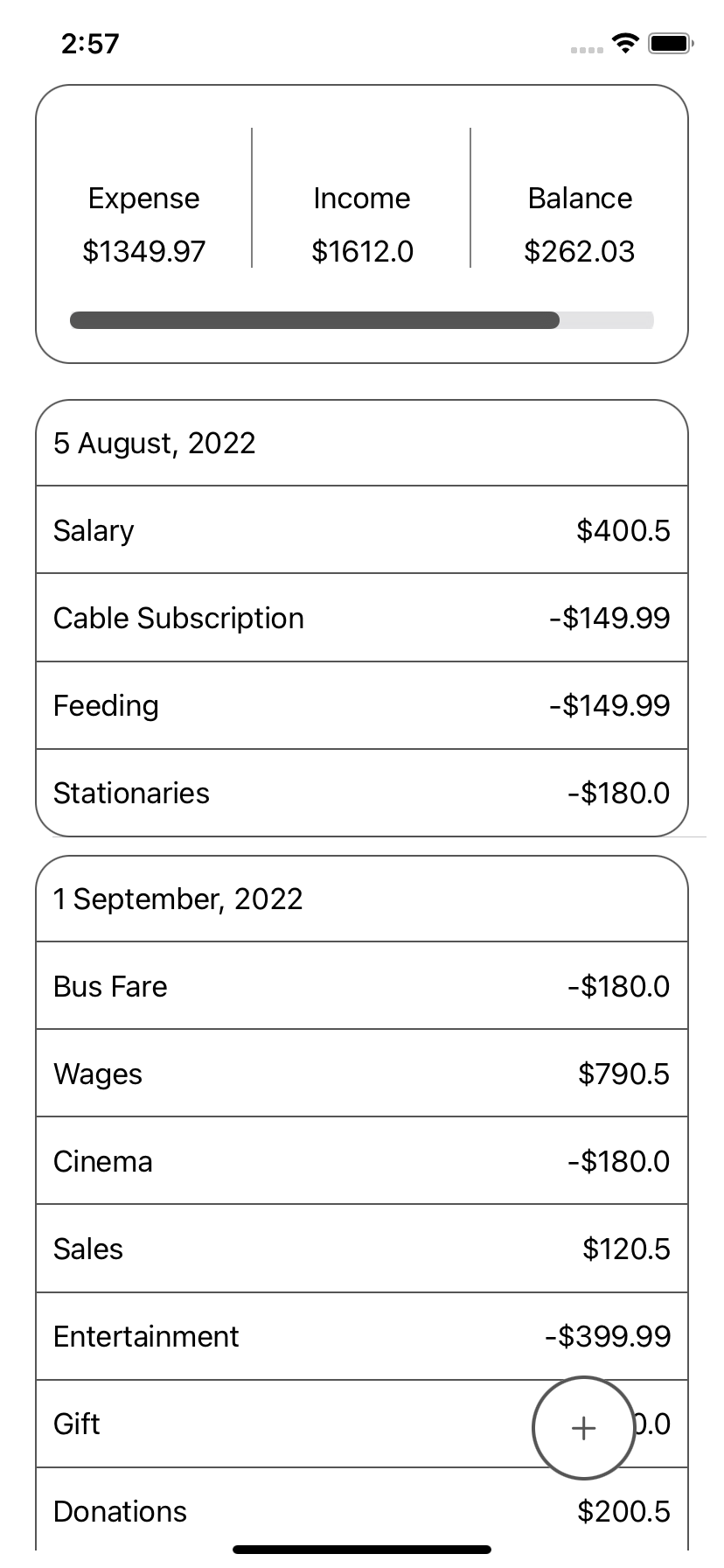The width and height of the screenshot is (724, 1568).
Task: Expand the 1 September, 2022 group header
Action: click(x=361, y=899)
